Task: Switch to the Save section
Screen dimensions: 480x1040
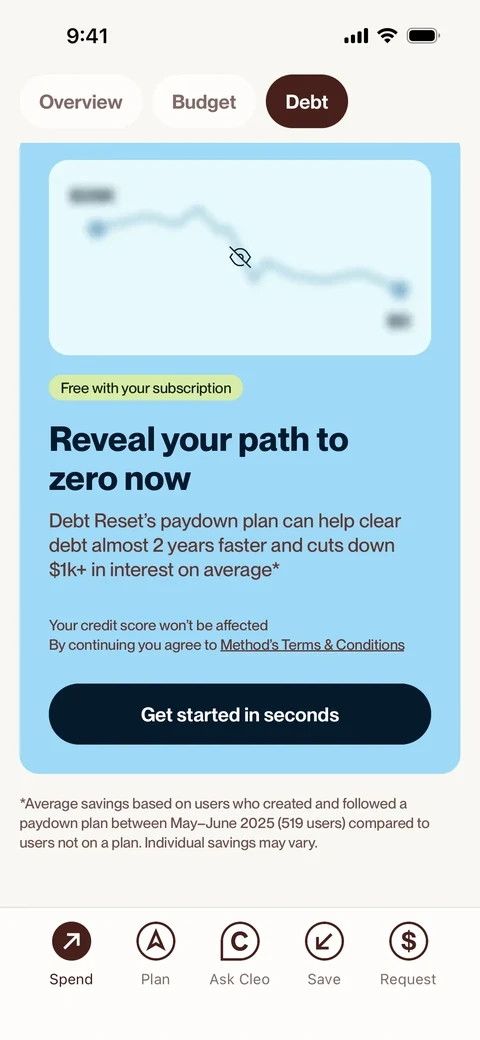Action: (324, 954)
